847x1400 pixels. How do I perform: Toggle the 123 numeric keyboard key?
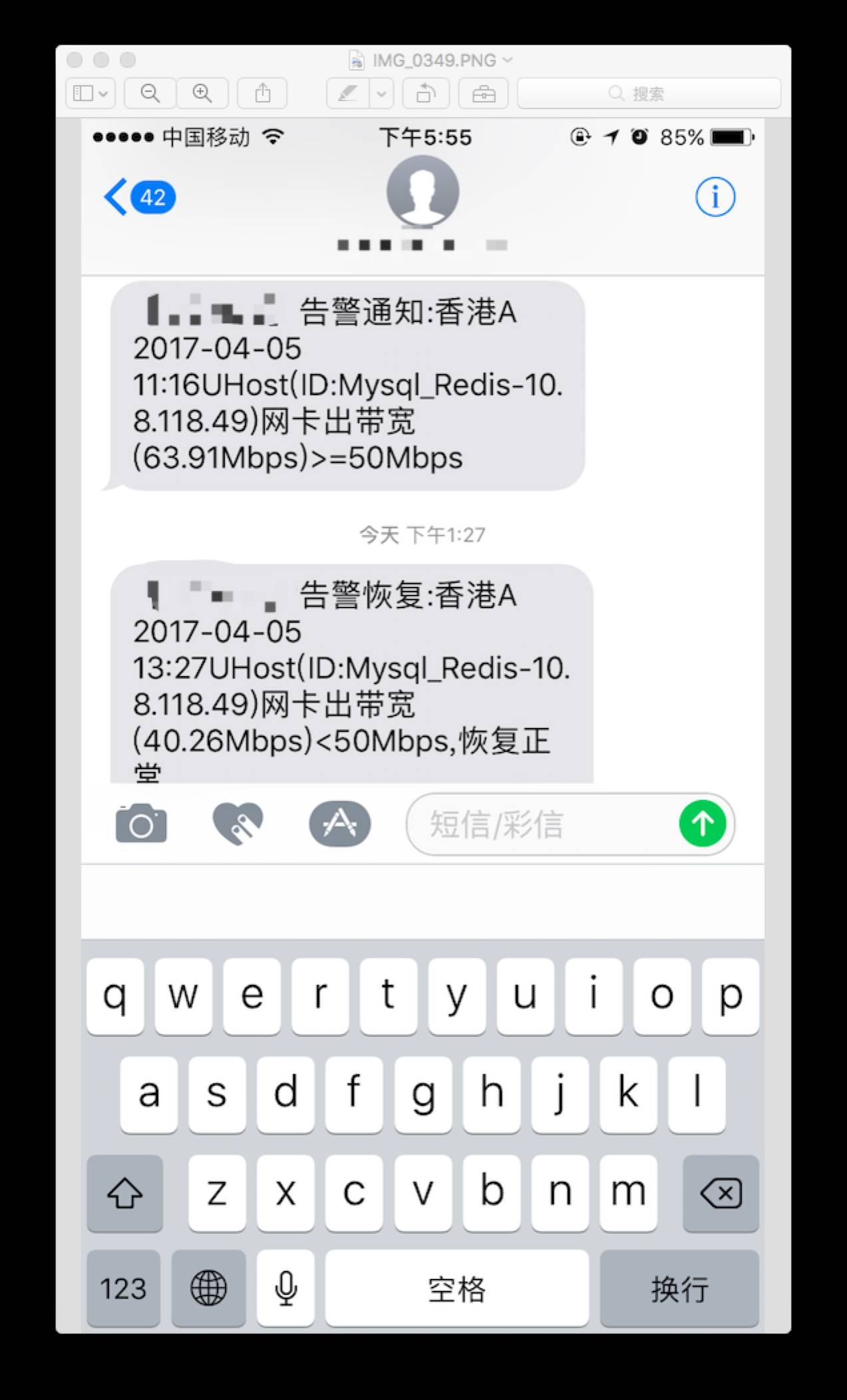point(124,1289)
